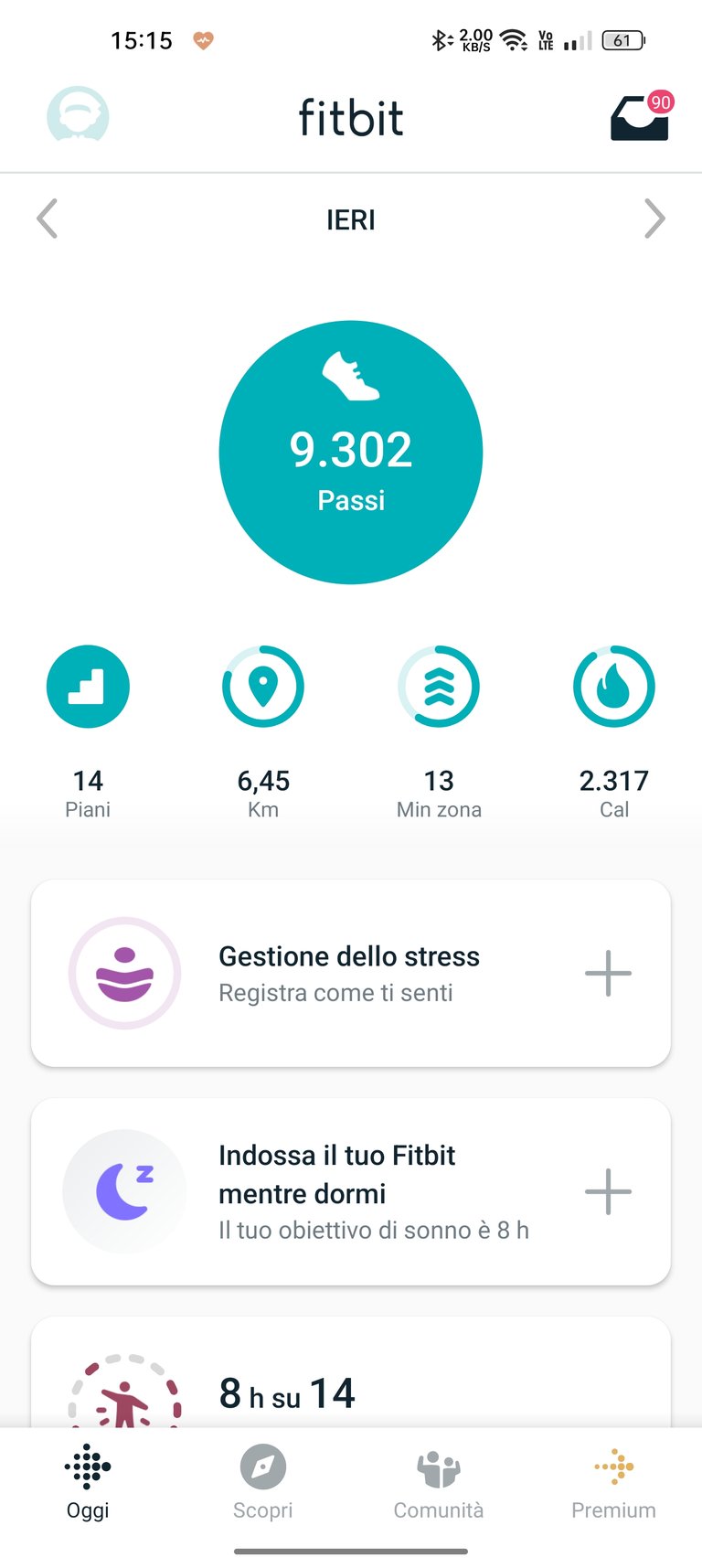Open the 8 h su 14 hourly activity card

pos(351,1372)
